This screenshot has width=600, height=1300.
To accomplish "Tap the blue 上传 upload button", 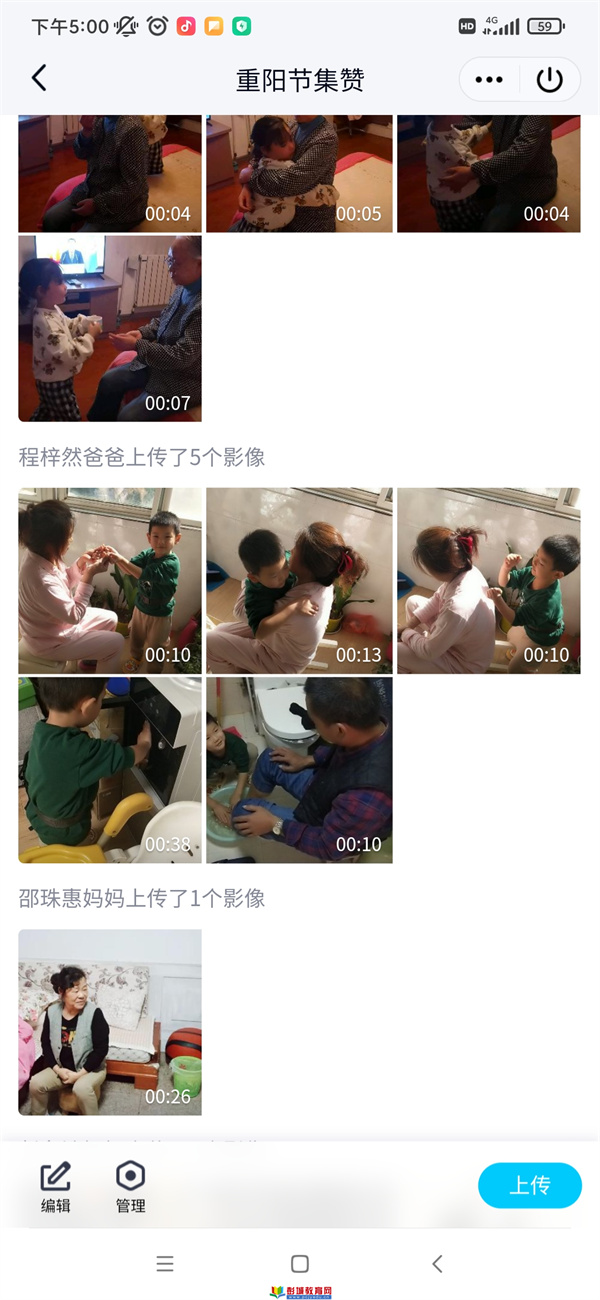I will 529,1186.
